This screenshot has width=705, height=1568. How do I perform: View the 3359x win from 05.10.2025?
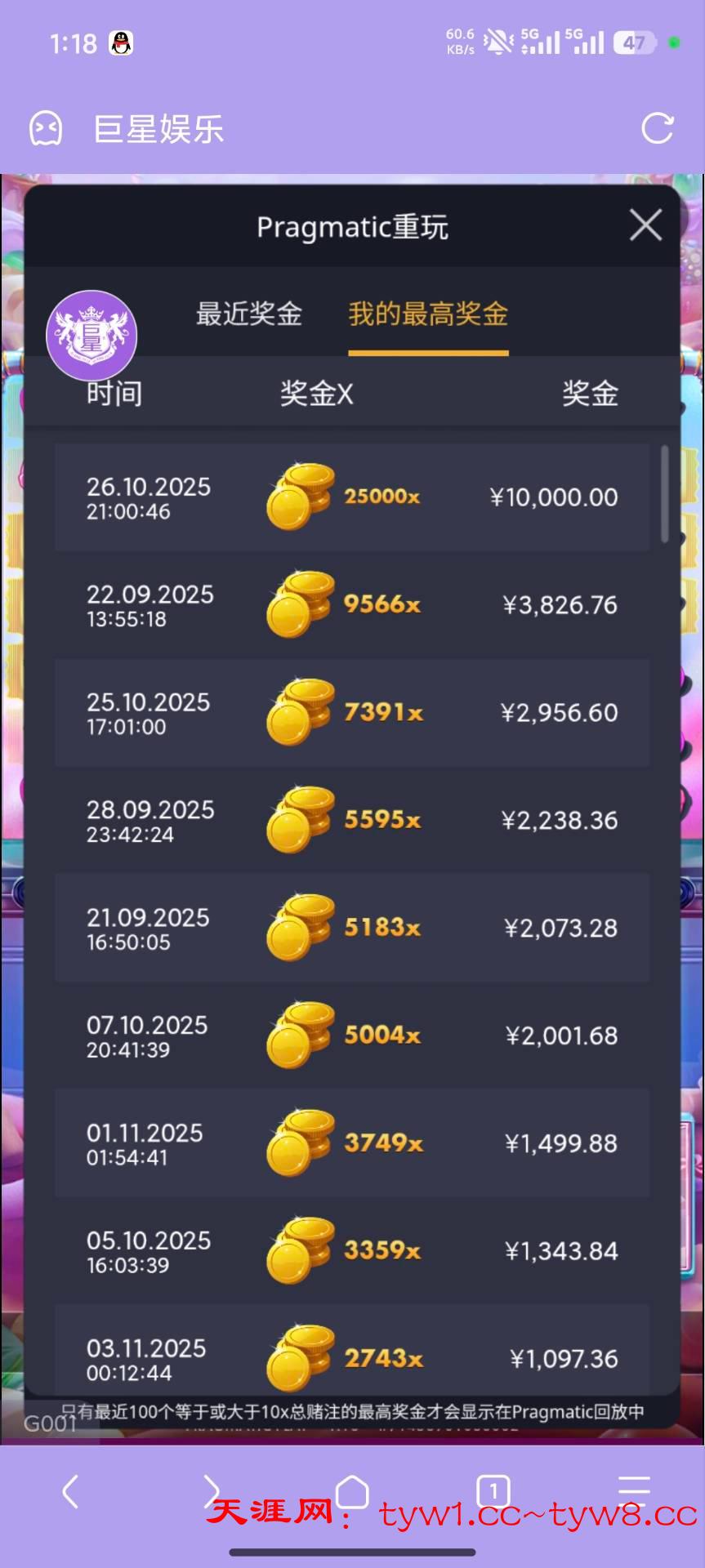pos(352,1251)
